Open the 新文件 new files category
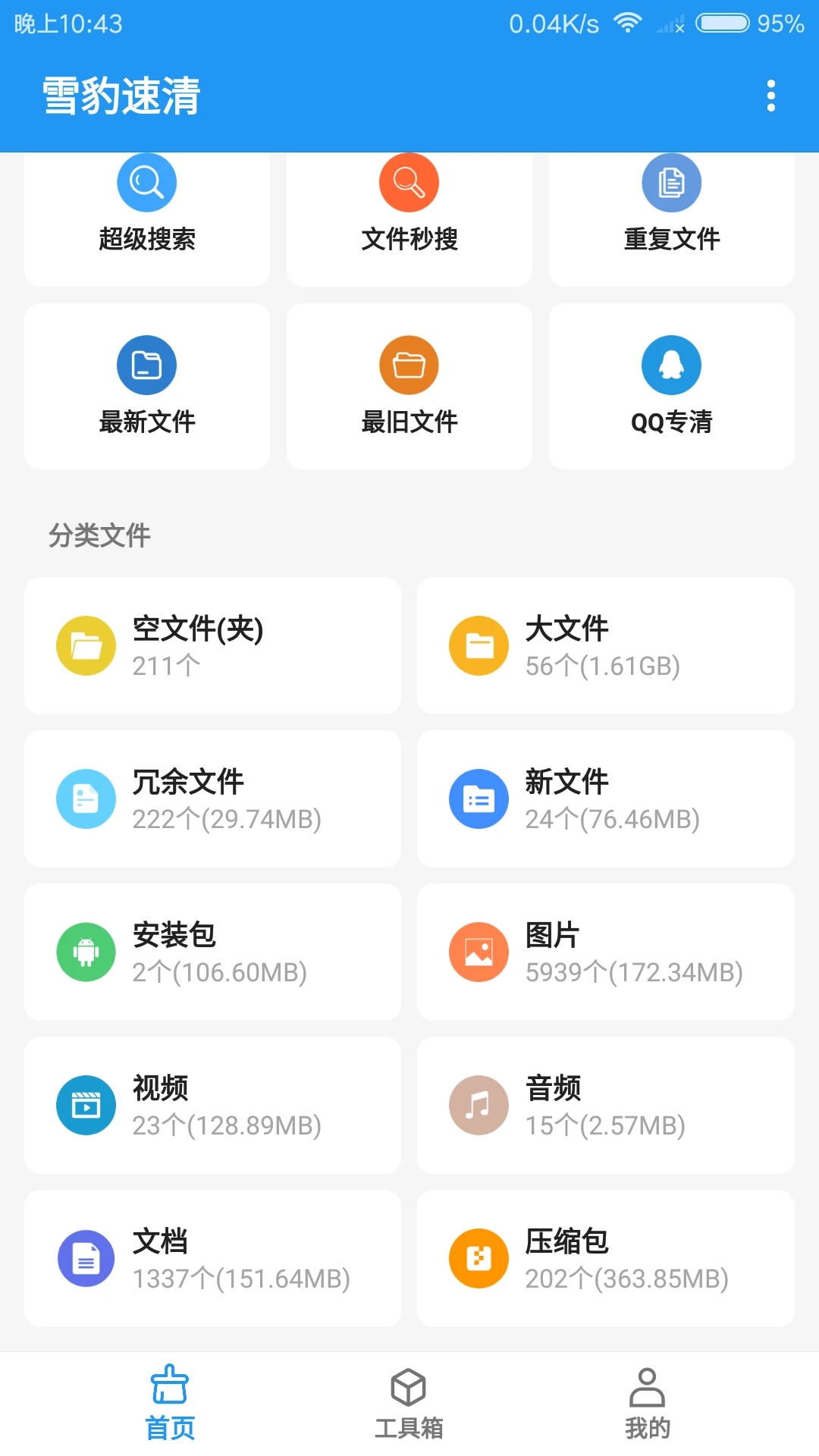Image resolution: width=819 pixels, height=1456 pixels. pyautogui.click(x=604, y=799)
